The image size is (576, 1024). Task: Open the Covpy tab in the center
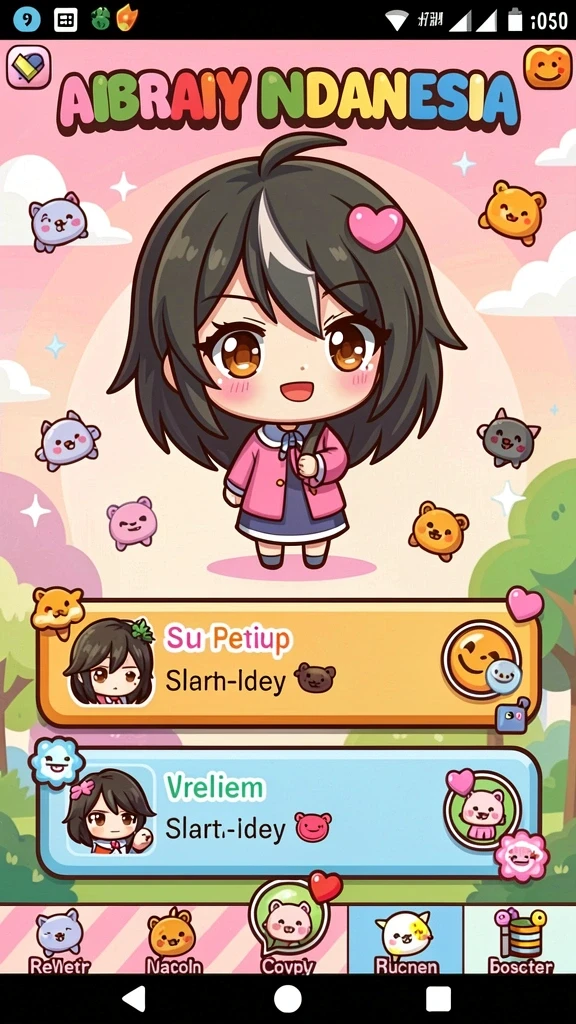288,927
